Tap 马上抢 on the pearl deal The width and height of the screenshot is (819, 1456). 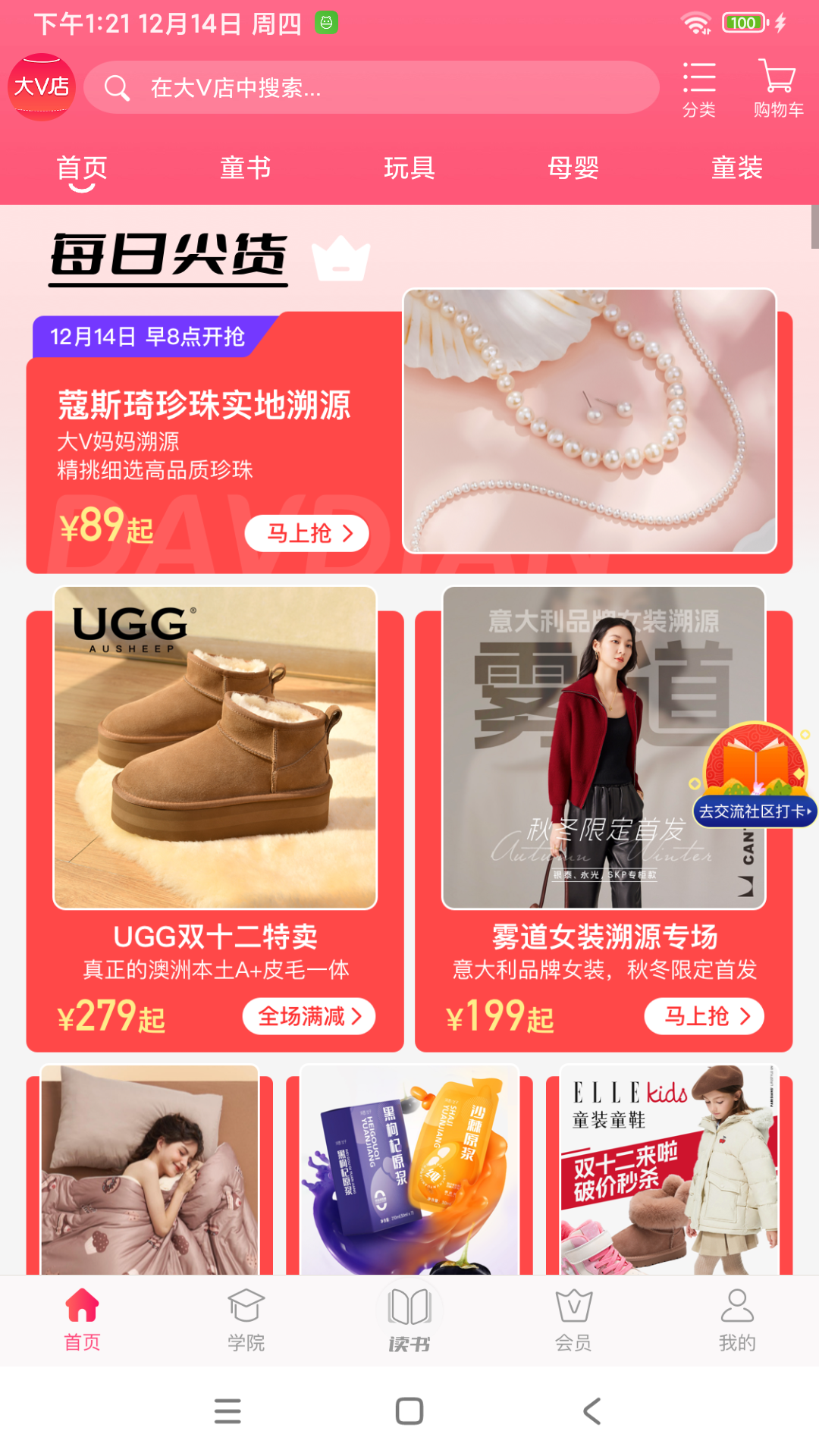(x=307, y=533)
